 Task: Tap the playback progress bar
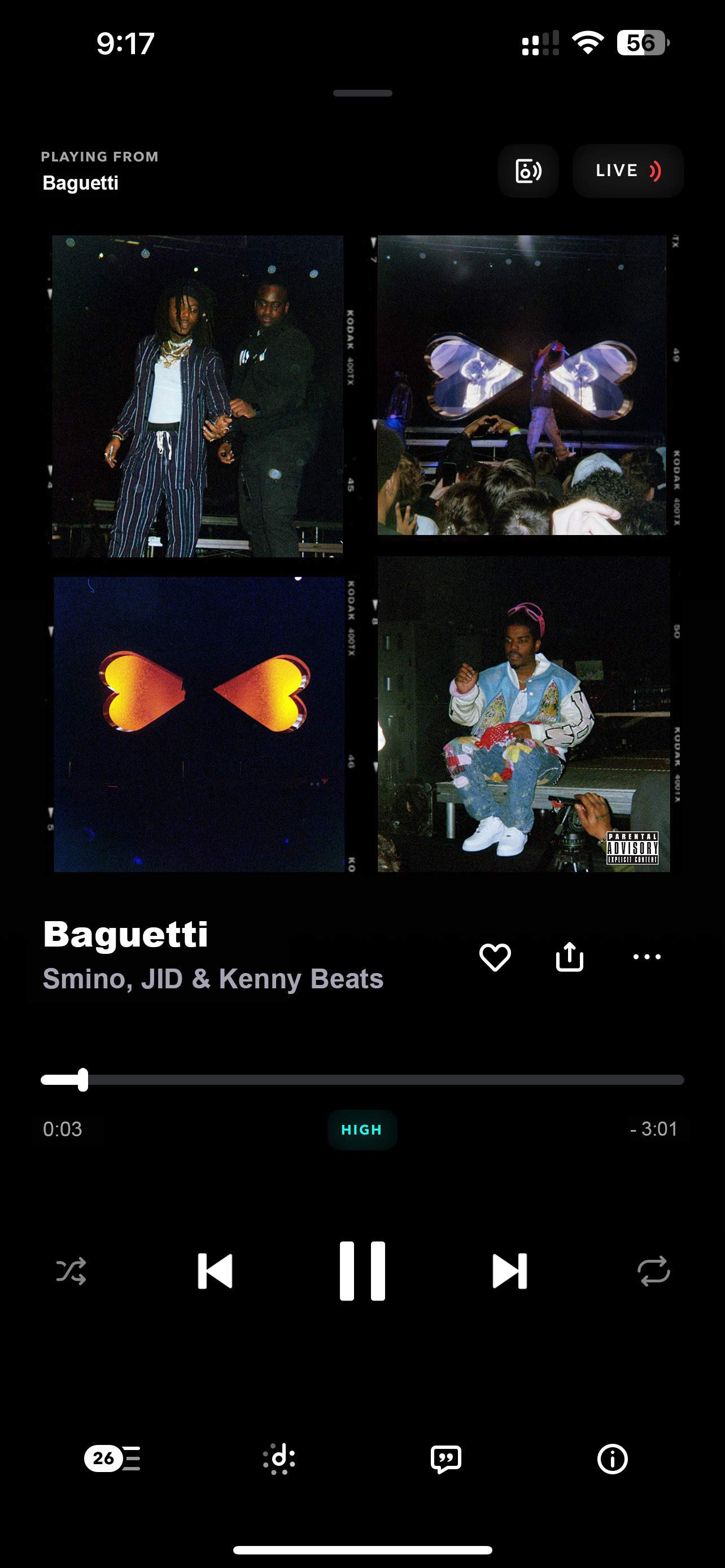(362, 1080)
